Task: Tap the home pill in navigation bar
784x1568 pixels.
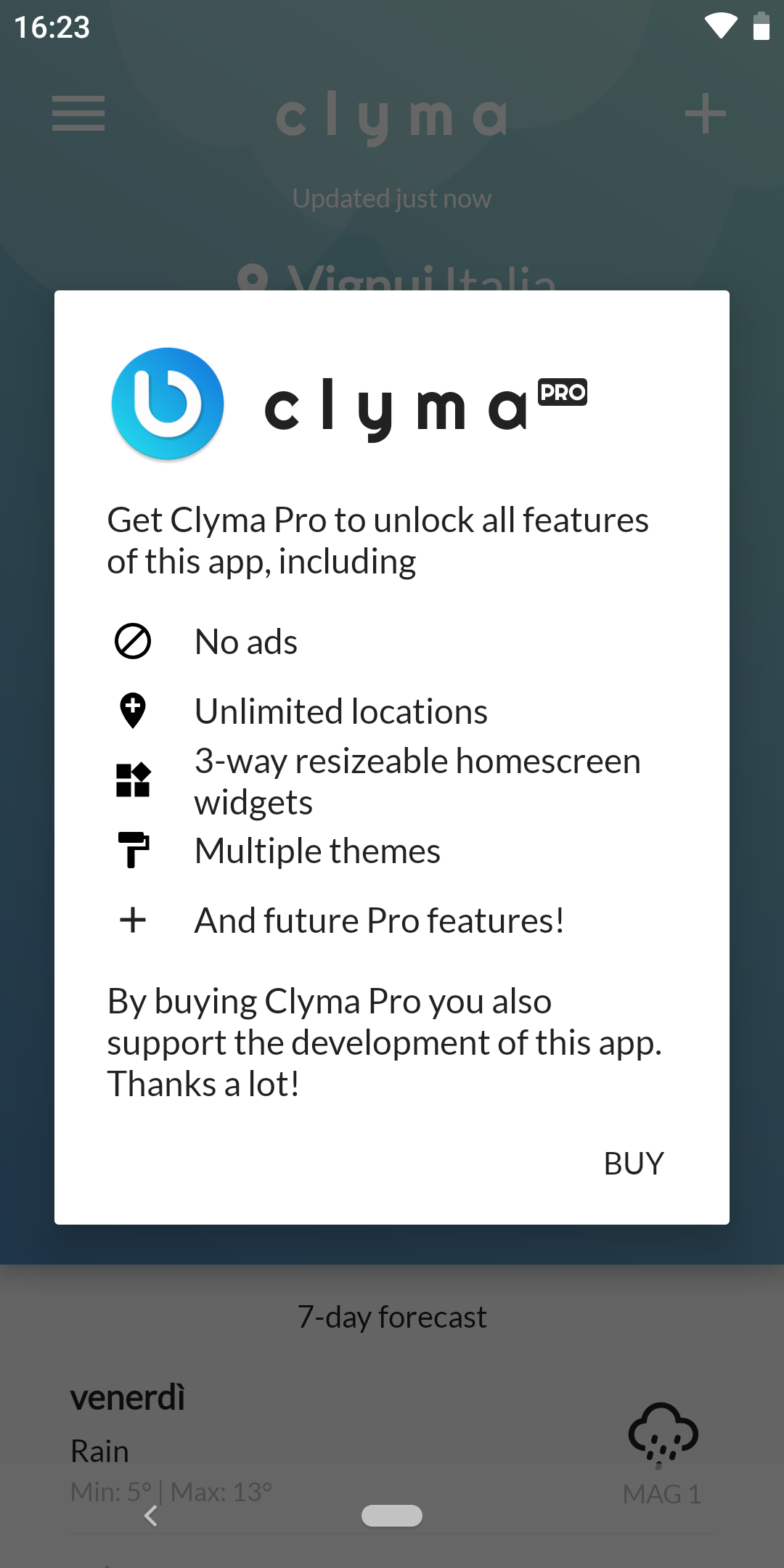Action: 392,1516
